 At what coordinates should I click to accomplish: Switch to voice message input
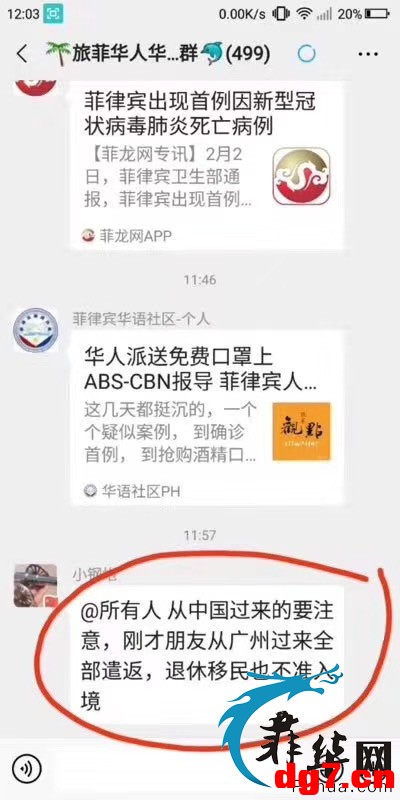point(27,768)
